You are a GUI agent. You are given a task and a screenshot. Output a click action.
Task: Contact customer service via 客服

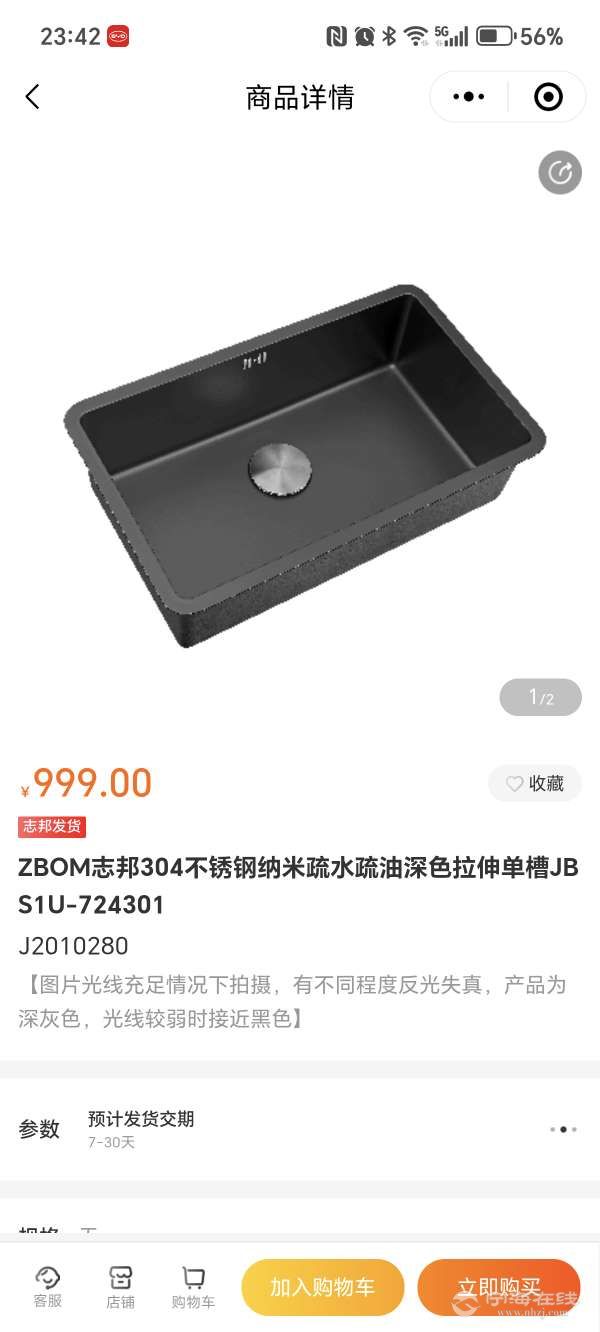pos(48,1287)
